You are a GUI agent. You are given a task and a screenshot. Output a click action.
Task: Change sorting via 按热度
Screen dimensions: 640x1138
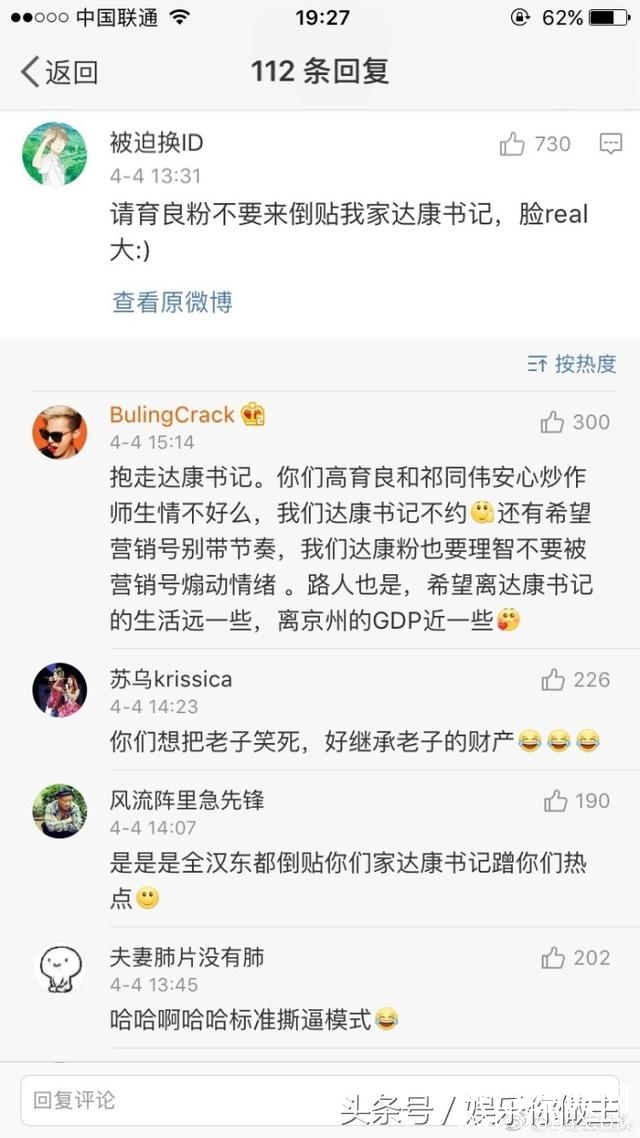pos(572,364)
